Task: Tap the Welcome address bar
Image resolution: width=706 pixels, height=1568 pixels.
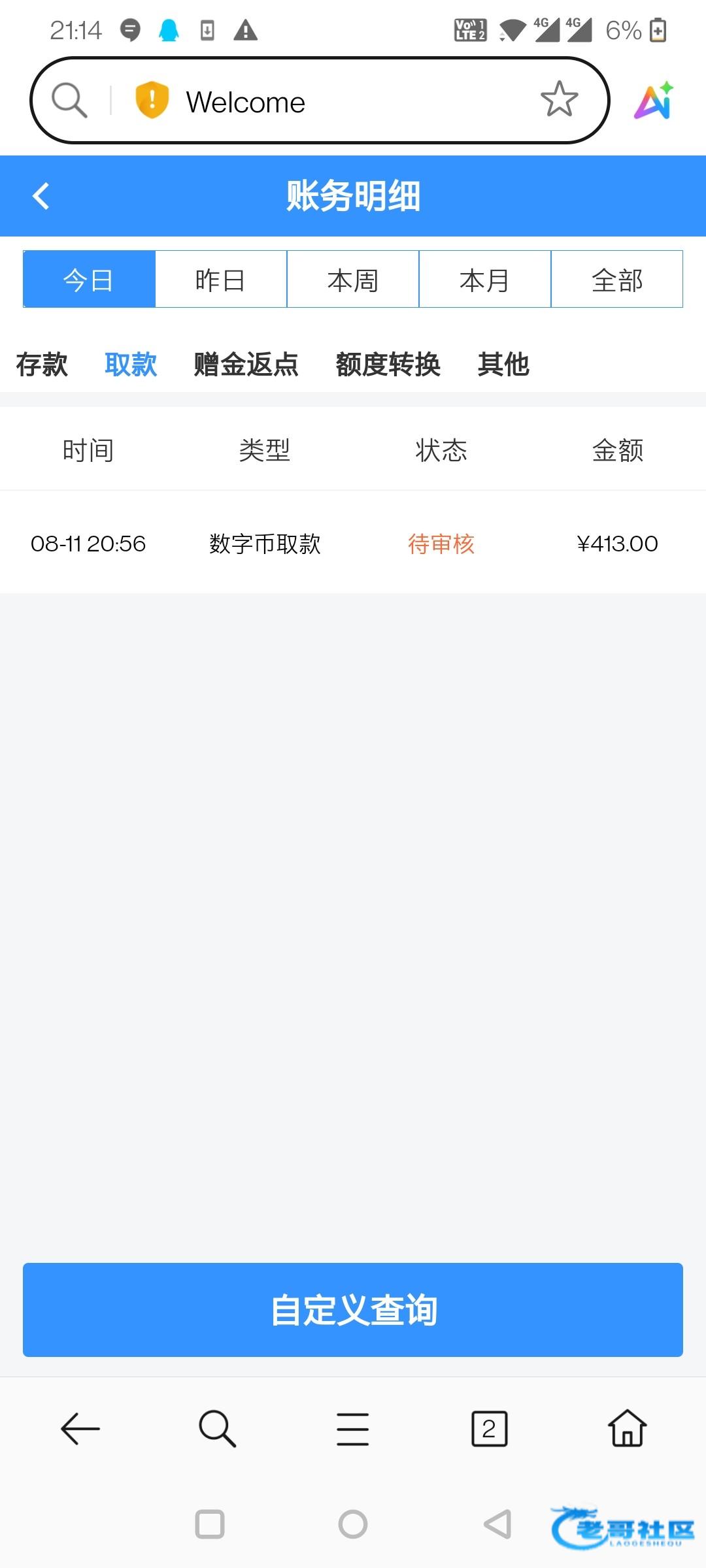Action: pos(320,101)
